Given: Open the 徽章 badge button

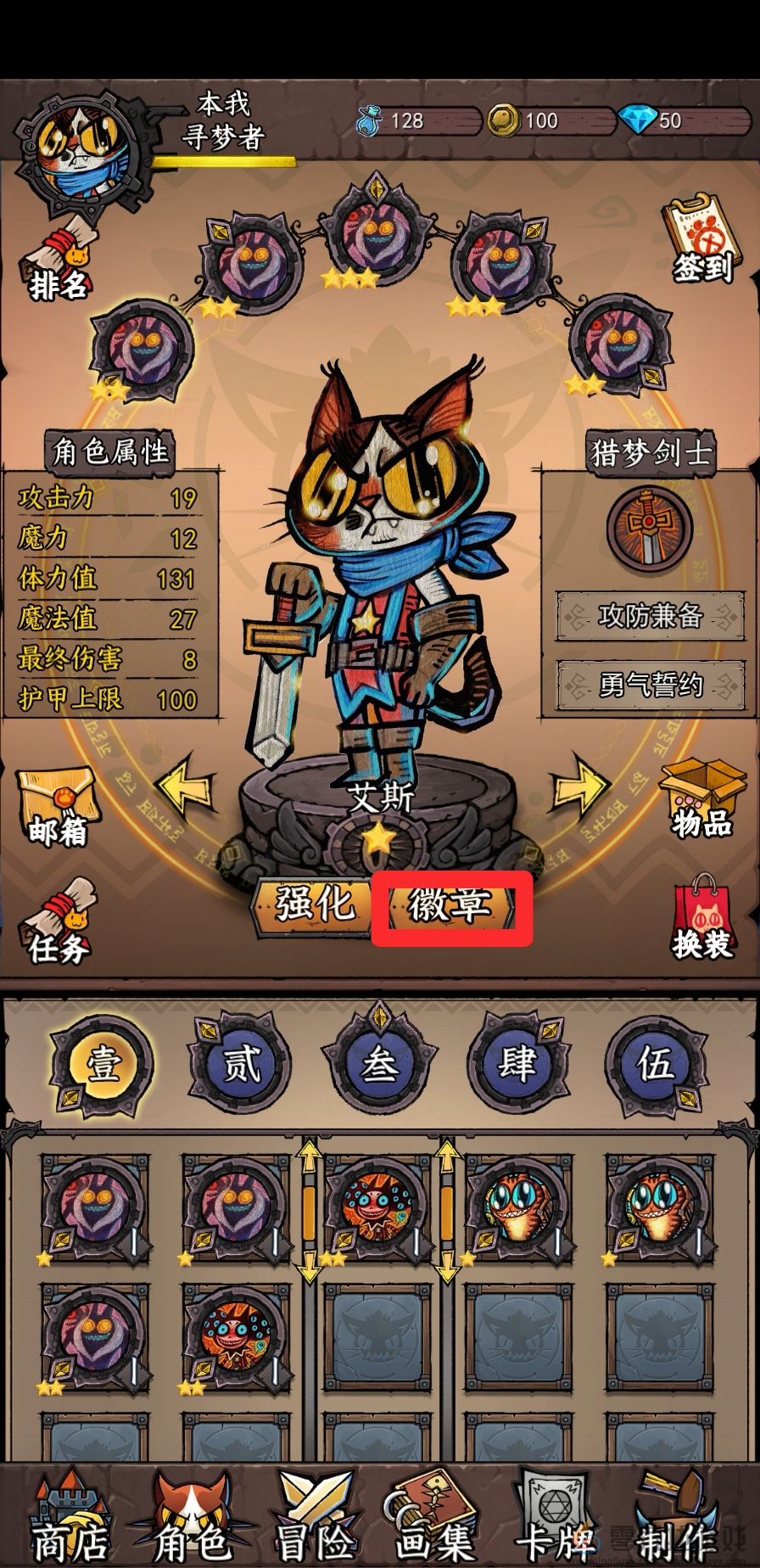Looking at the screenshot, I should [x=451, y=908].
